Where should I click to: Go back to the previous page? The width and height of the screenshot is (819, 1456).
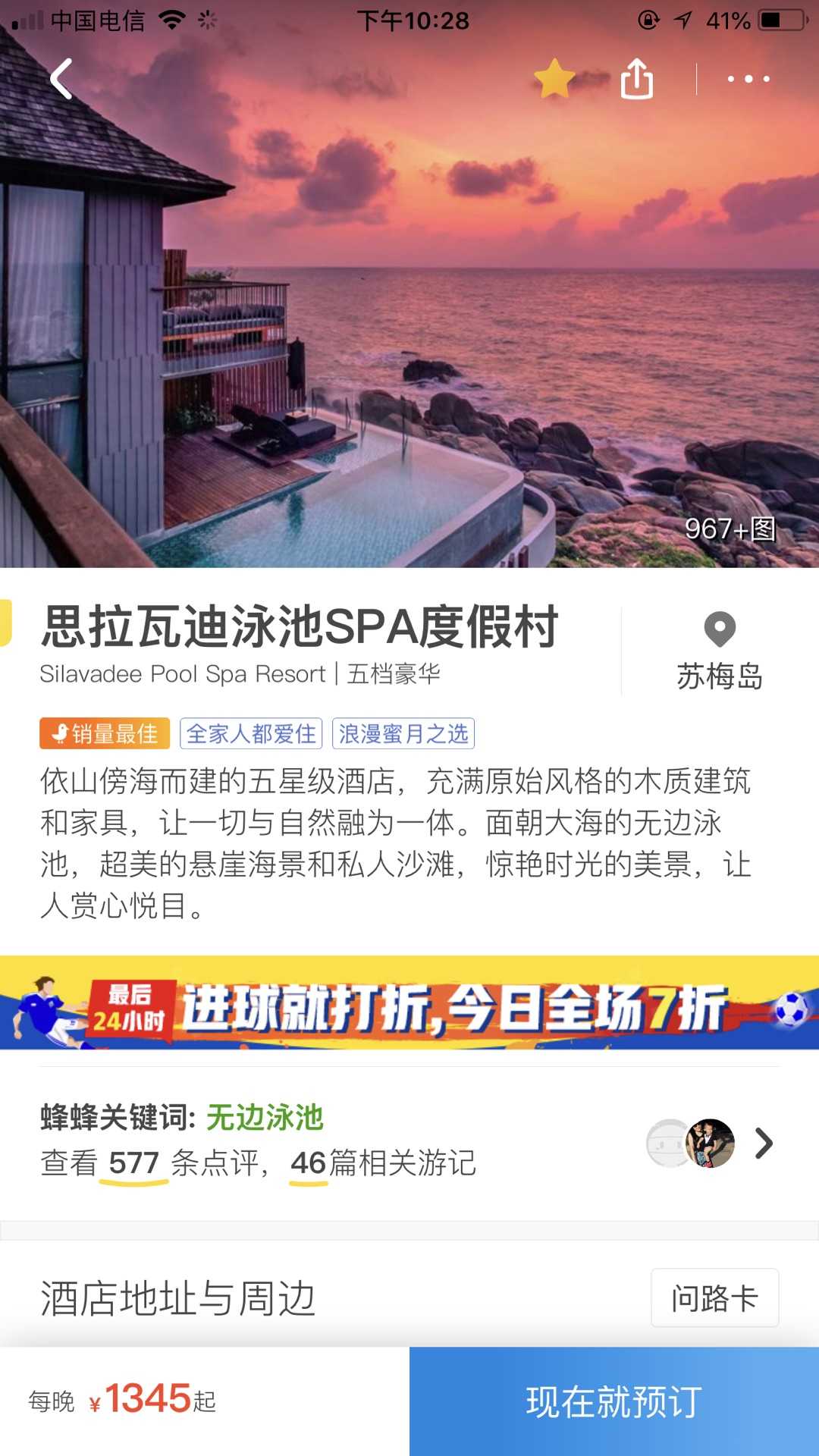click(62, 79)
